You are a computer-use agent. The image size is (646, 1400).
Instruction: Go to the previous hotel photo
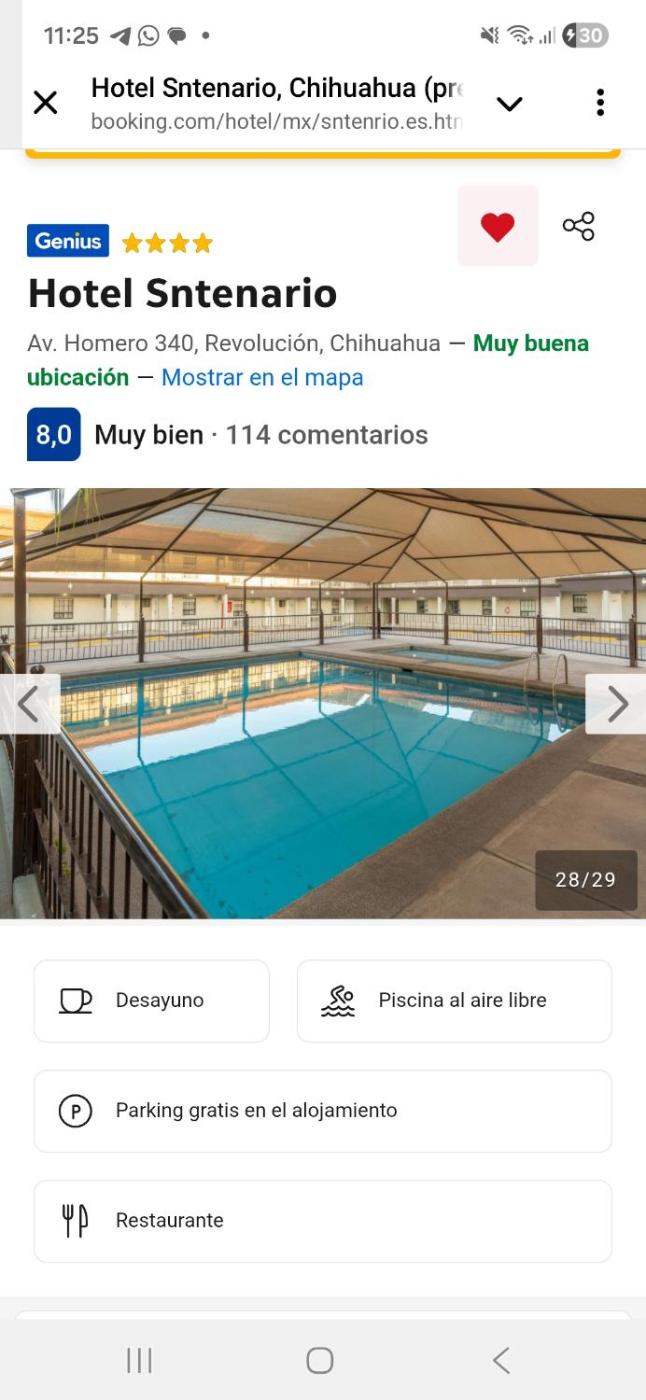click(x=29, y=704)
